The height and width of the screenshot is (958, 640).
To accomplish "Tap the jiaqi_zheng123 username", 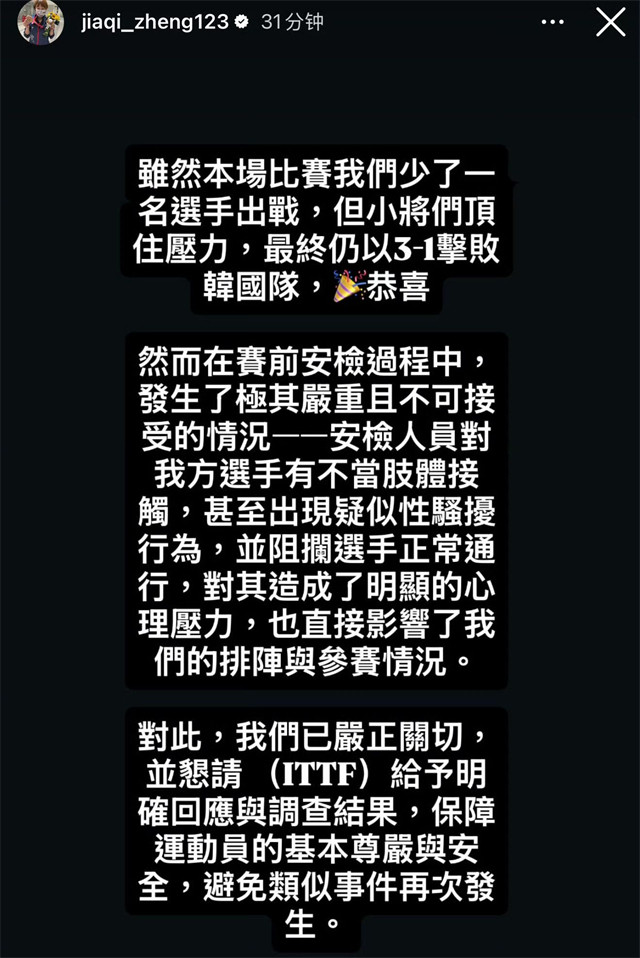I will (x=155, y=22).
